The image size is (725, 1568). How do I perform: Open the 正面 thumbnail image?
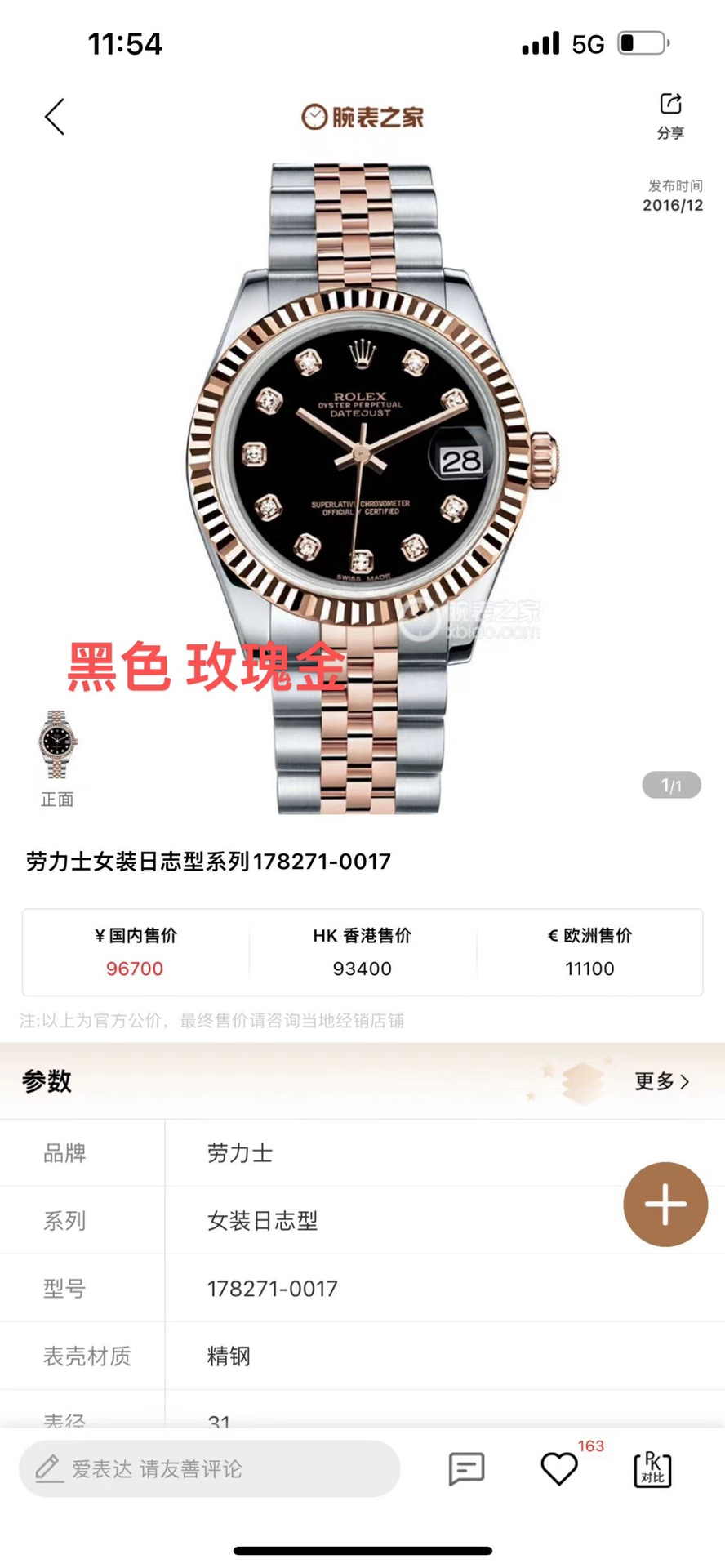click(57, 746)
